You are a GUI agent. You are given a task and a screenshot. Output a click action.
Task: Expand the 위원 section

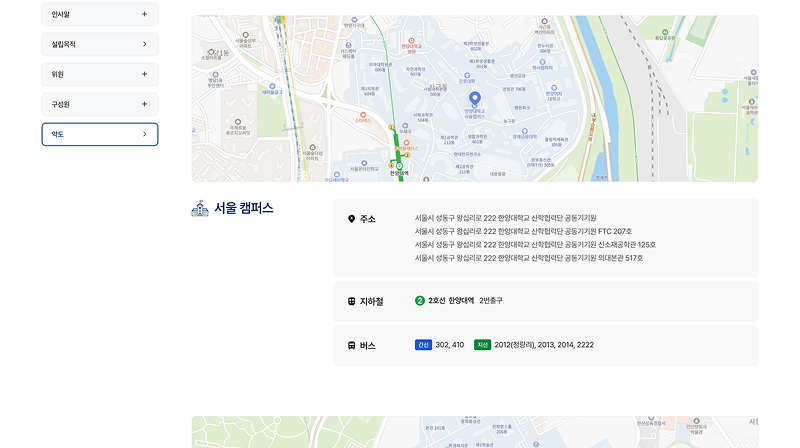click(x=100, y=74)
